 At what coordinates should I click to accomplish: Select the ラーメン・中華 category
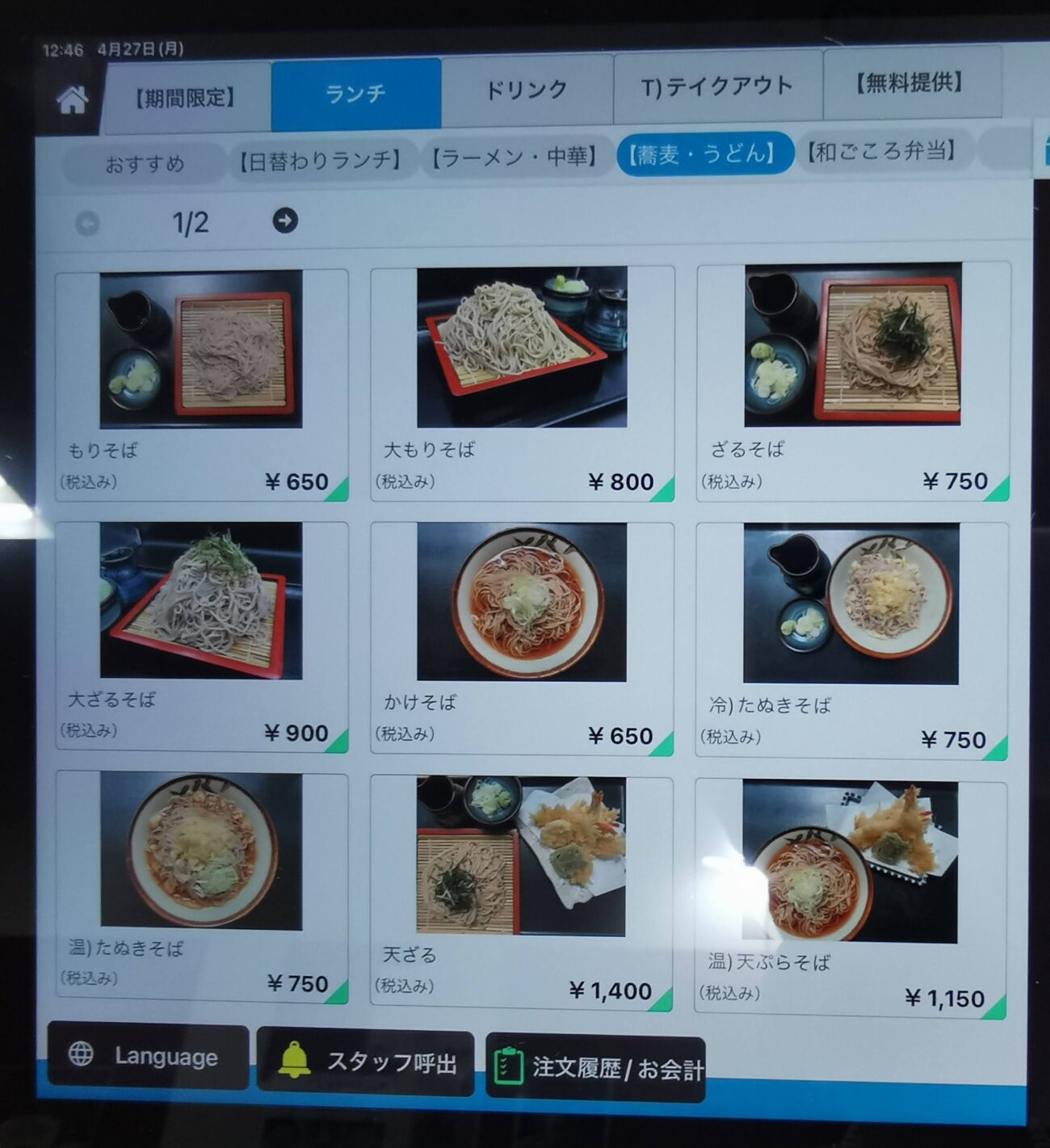coord(514,156)
